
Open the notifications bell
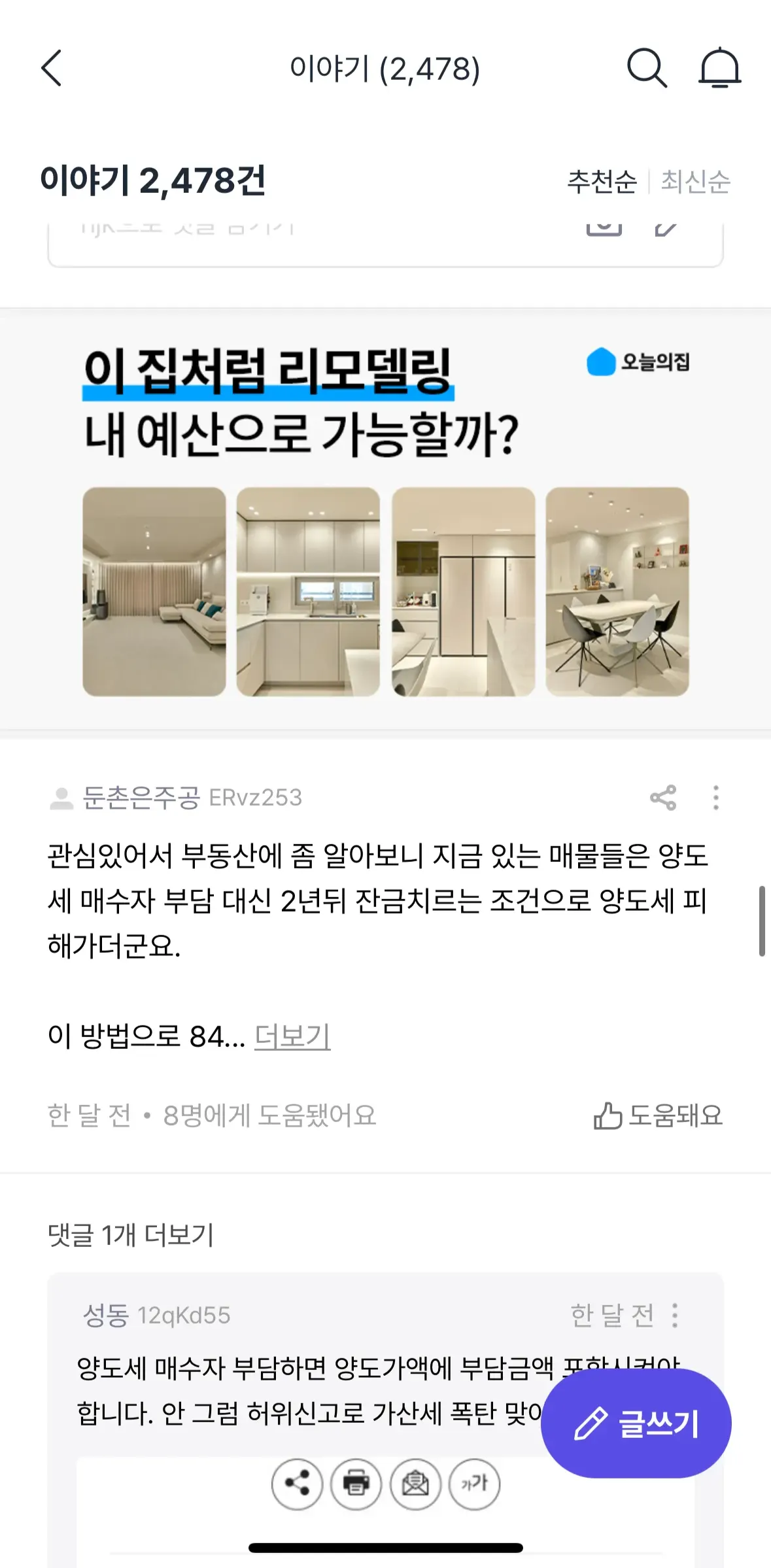[719, 68]
